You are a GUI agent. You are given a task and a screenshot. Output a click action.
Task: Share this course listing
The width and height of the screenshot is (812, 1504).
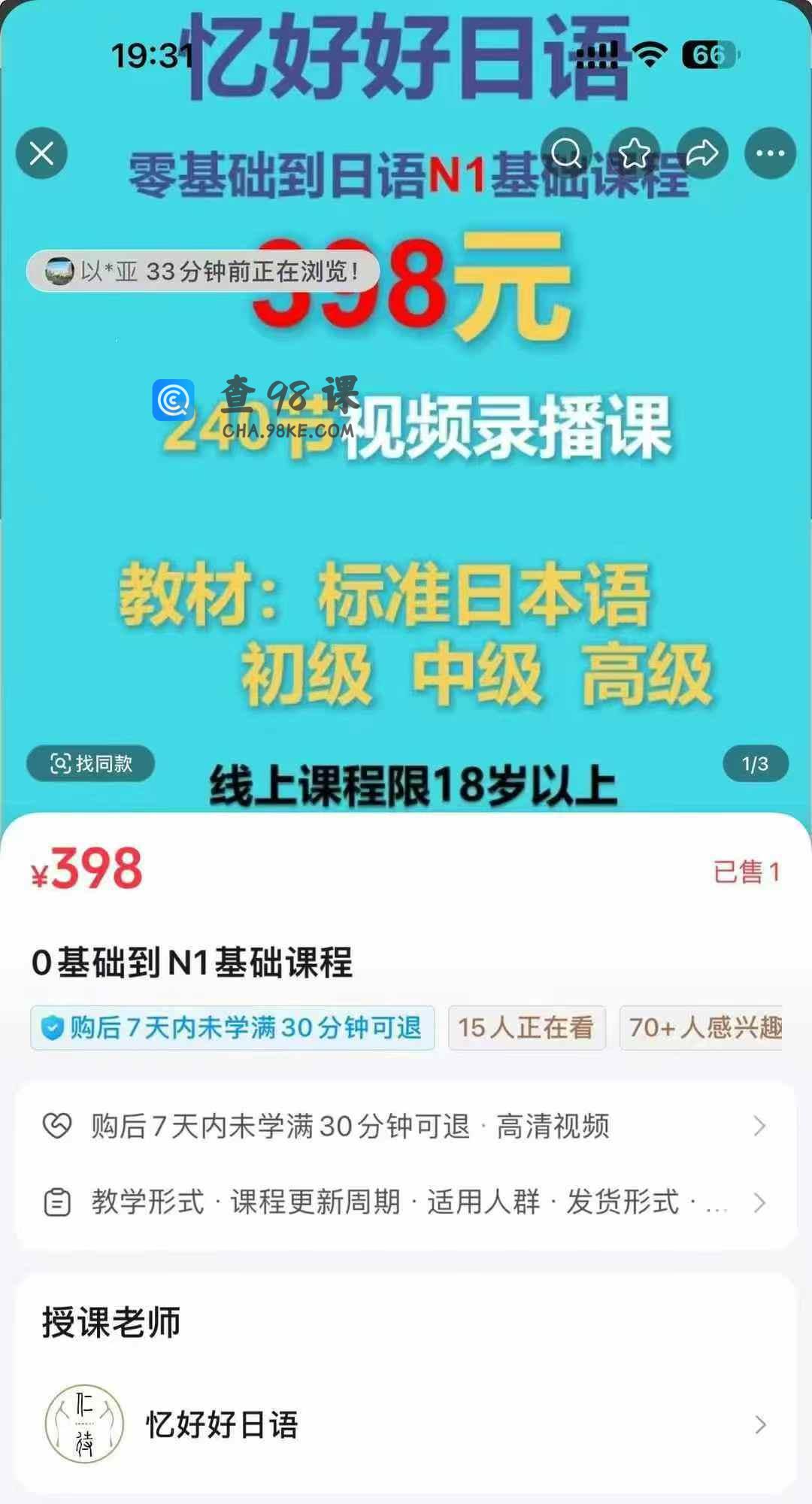pyautogui.click(x=702, y=153)
